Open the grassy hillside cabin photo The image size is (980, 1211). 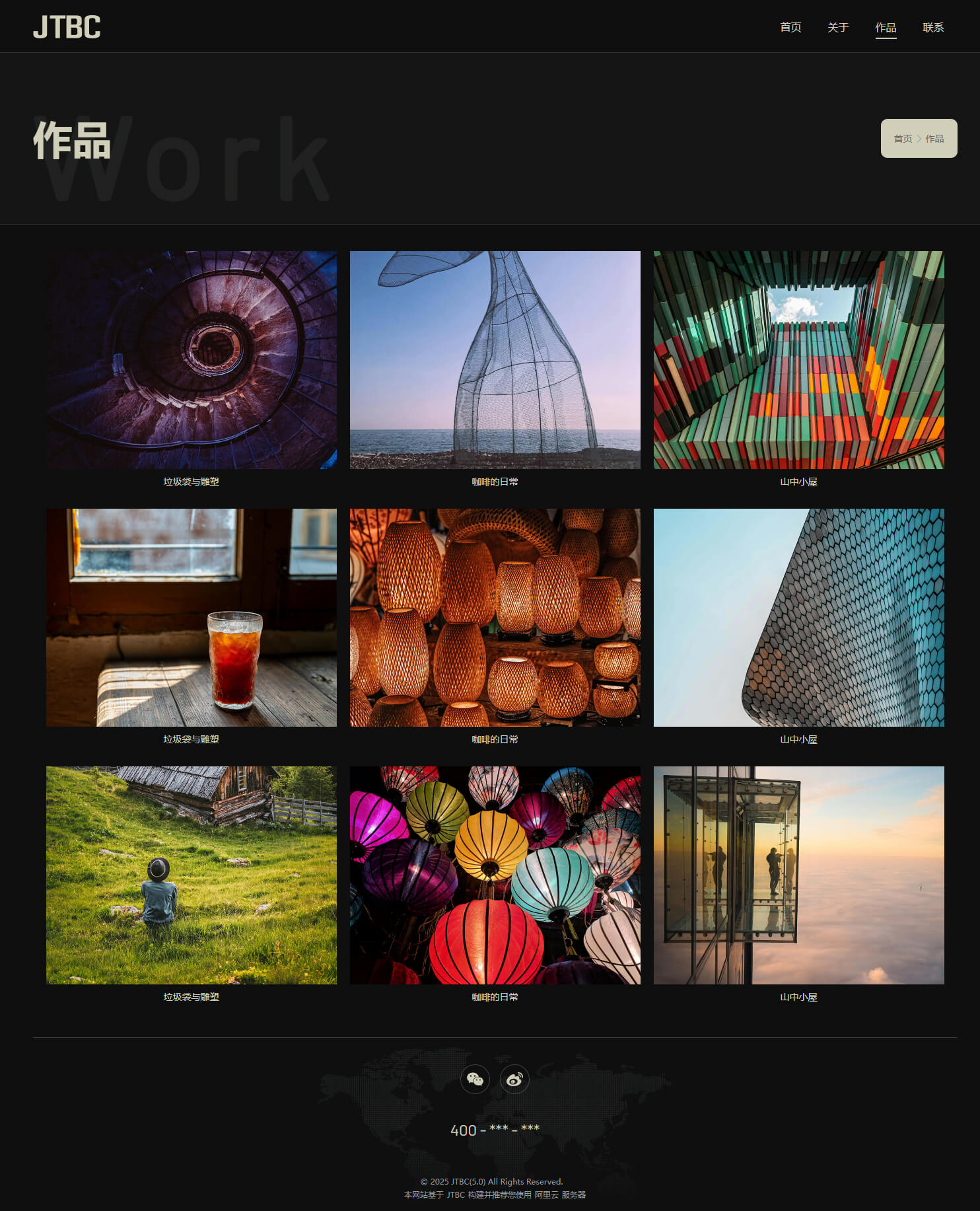[x=191, y=875]
